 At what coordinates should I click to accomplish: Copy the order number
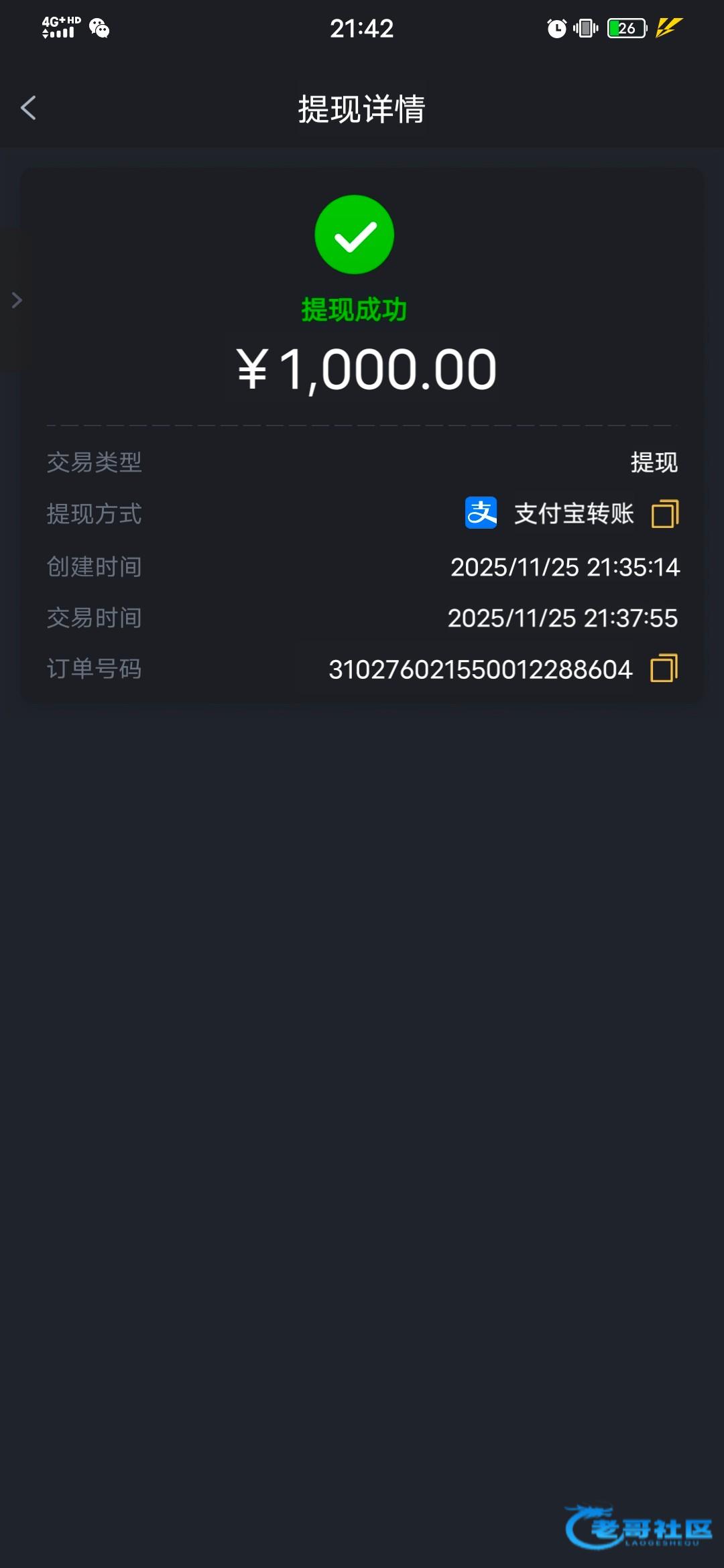click(x=664, y=669)
